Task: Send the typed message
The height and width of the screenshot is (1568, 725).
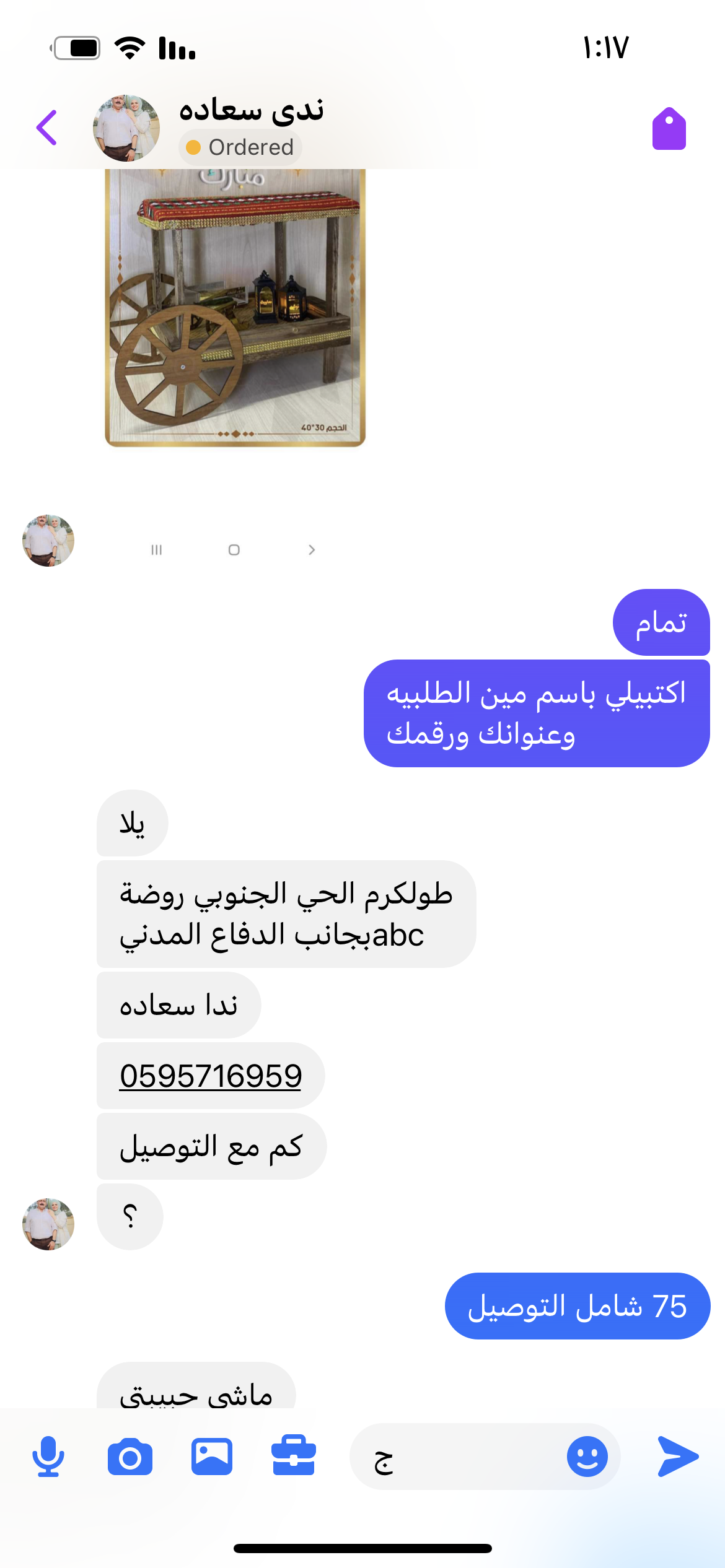Action: 677,1457
